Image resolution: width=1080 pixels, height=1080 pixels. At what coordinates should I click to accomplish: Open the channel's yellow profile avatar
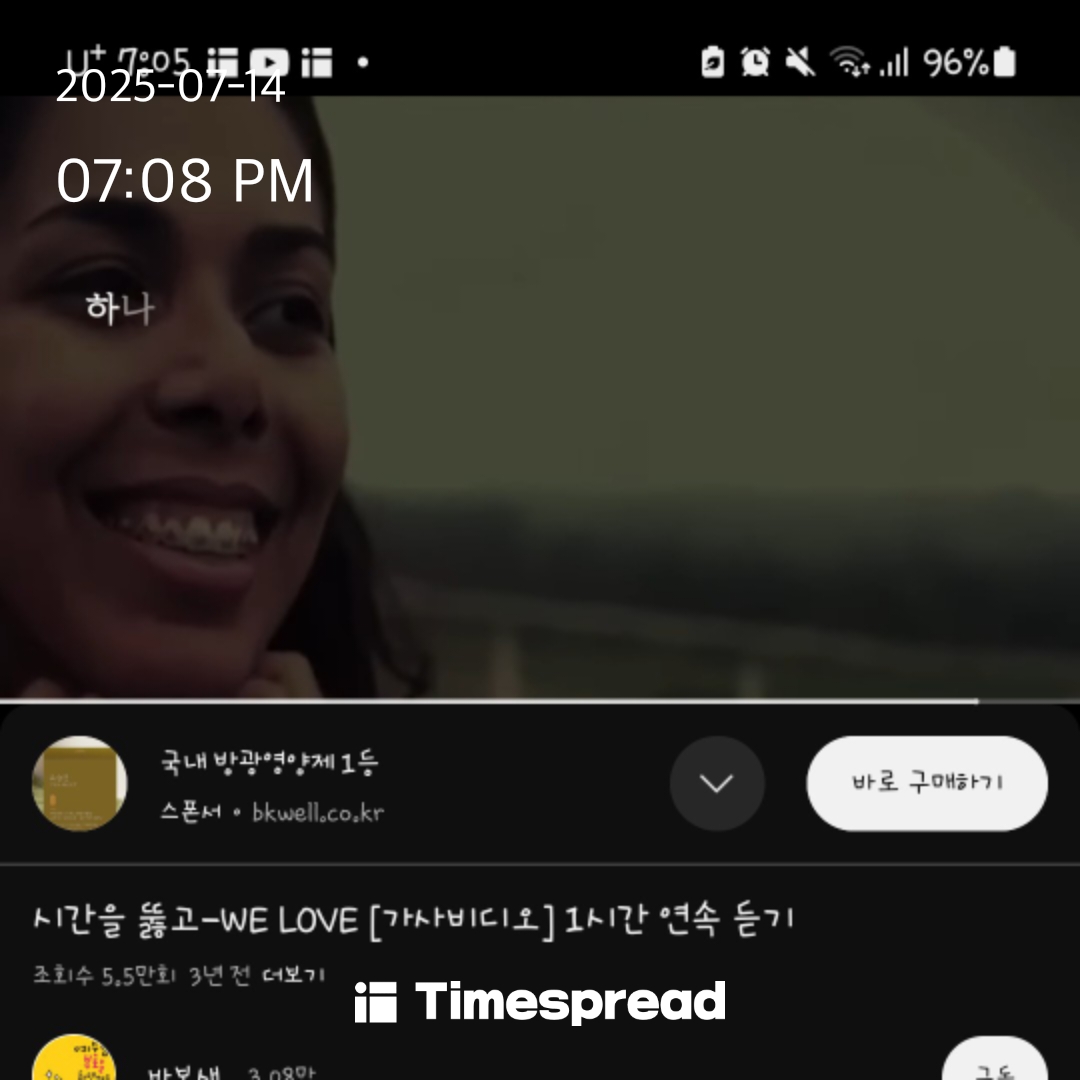(x=74, y=1060)
